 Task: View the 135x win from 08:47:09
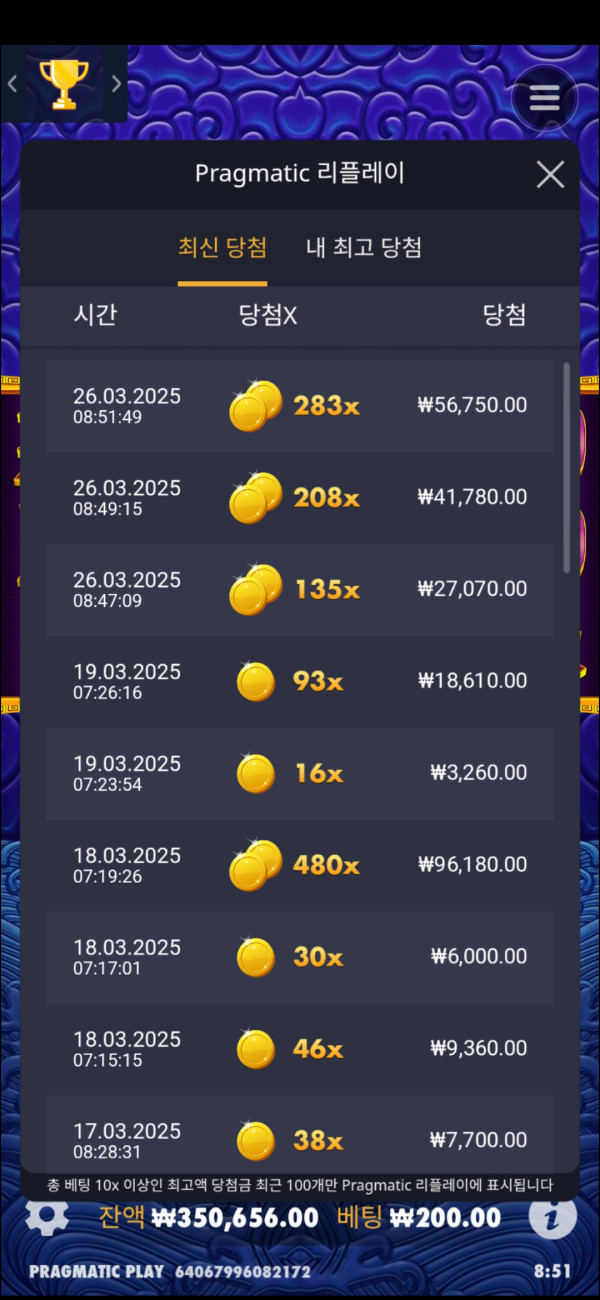click(x=300, y=590)
